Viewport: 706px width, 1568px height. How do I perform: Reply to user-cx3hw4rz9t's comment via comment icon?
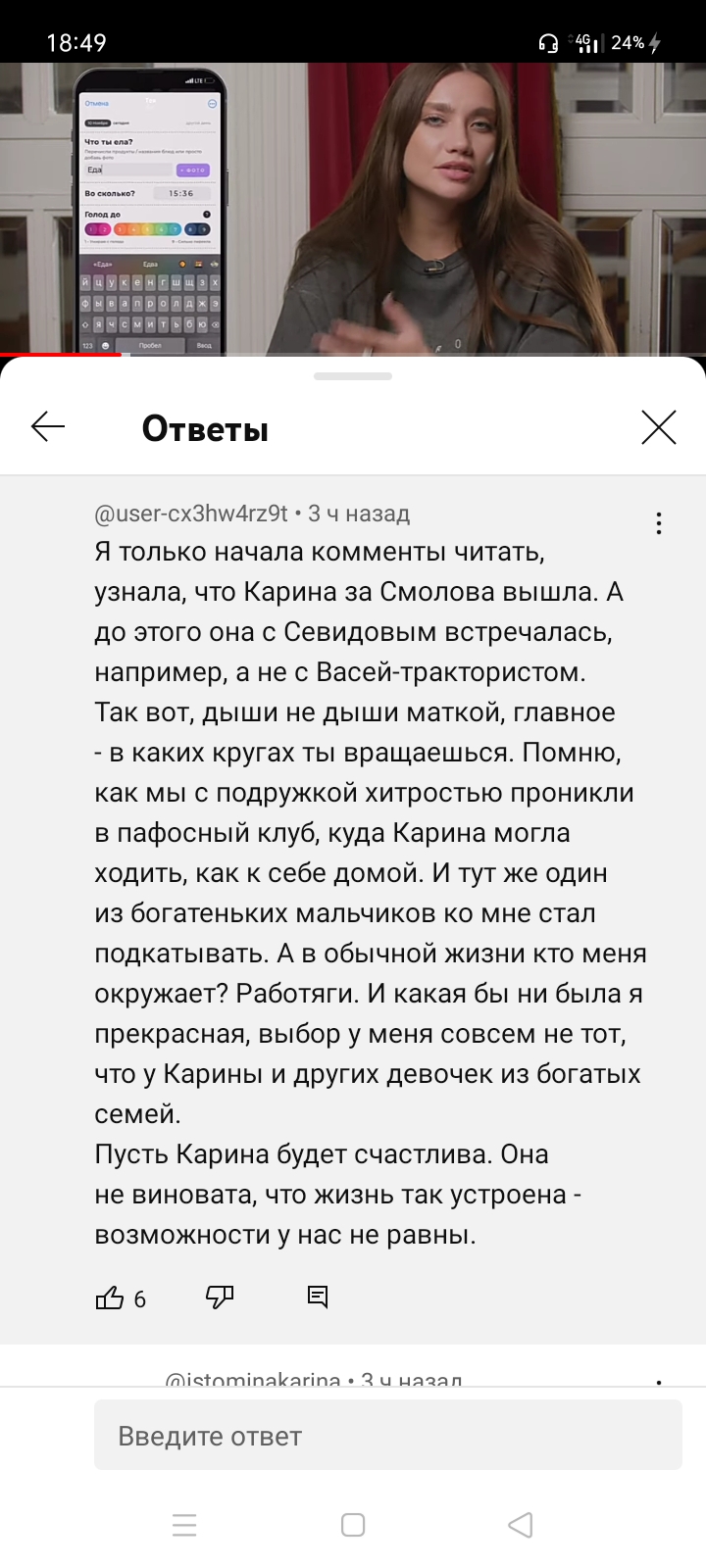point(318,1298)
